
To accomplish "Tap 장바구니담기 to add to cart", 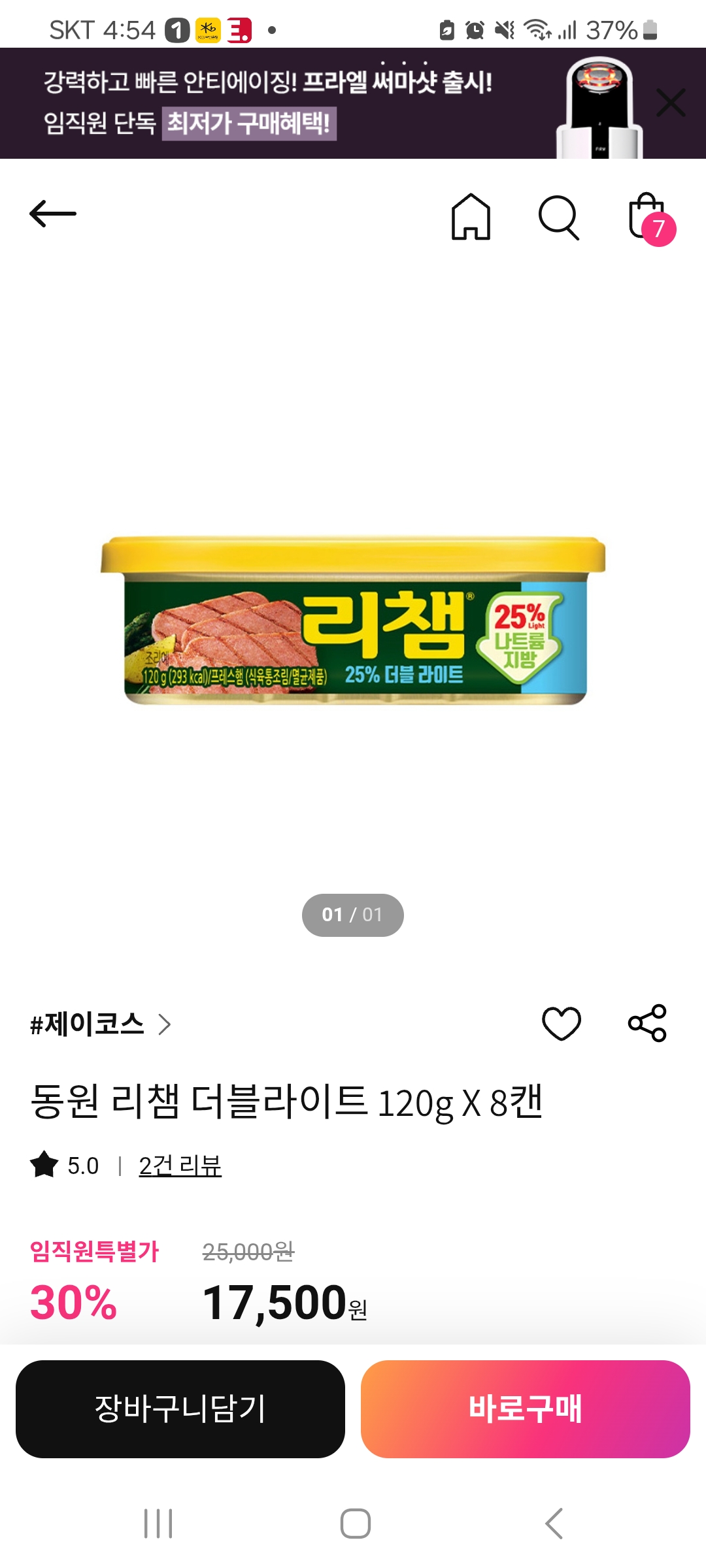I will [x=180, y=1409].
